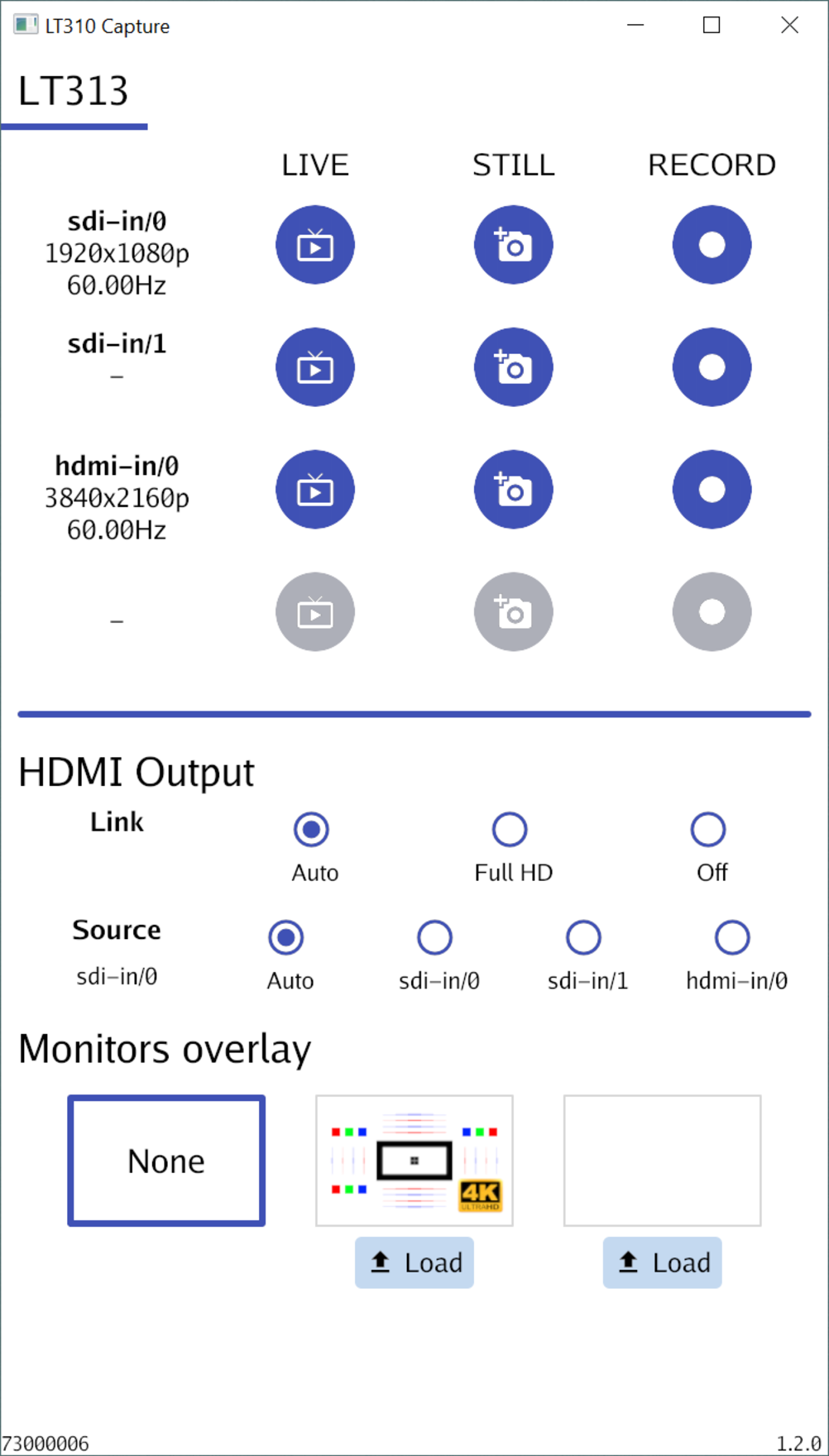
Task: Select the None monitors overlay
Action: (166, 1161)
